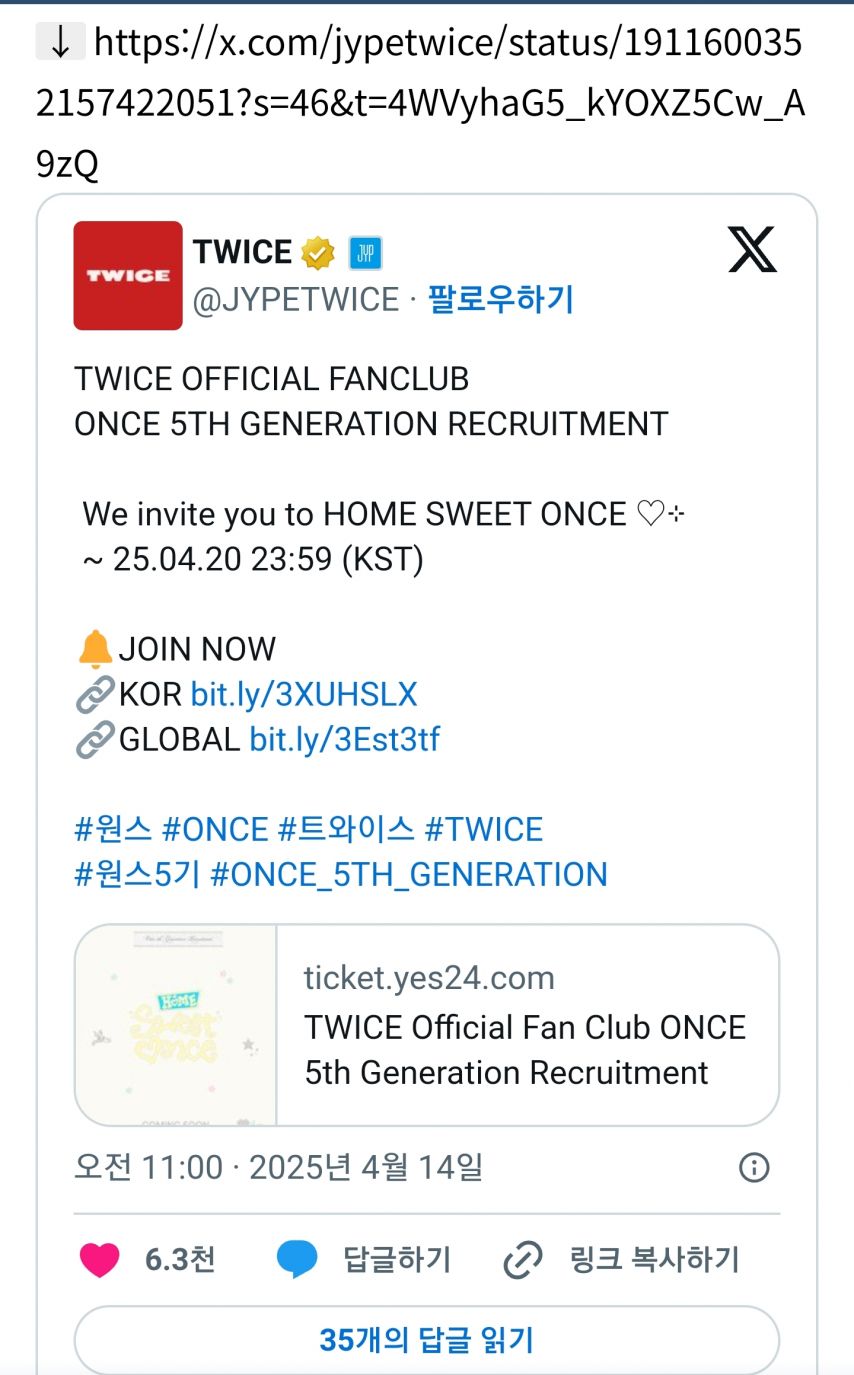This screenshot has width=854, height=1375.
Task: Tap the 팔로우하기 follow link
Action: 501,299
